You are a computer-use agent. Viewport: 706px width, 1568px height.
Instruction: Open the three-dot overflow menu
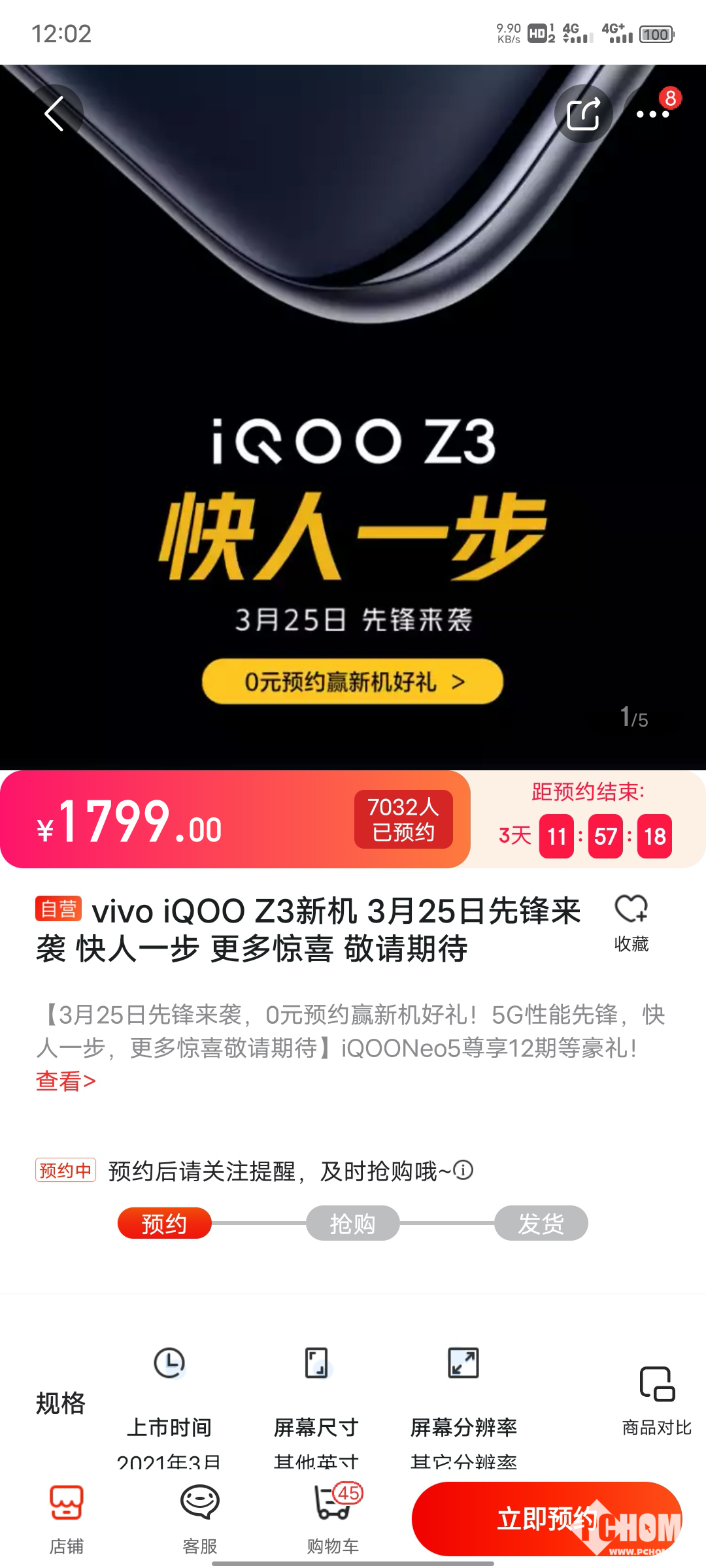click(x=652, y=114)
